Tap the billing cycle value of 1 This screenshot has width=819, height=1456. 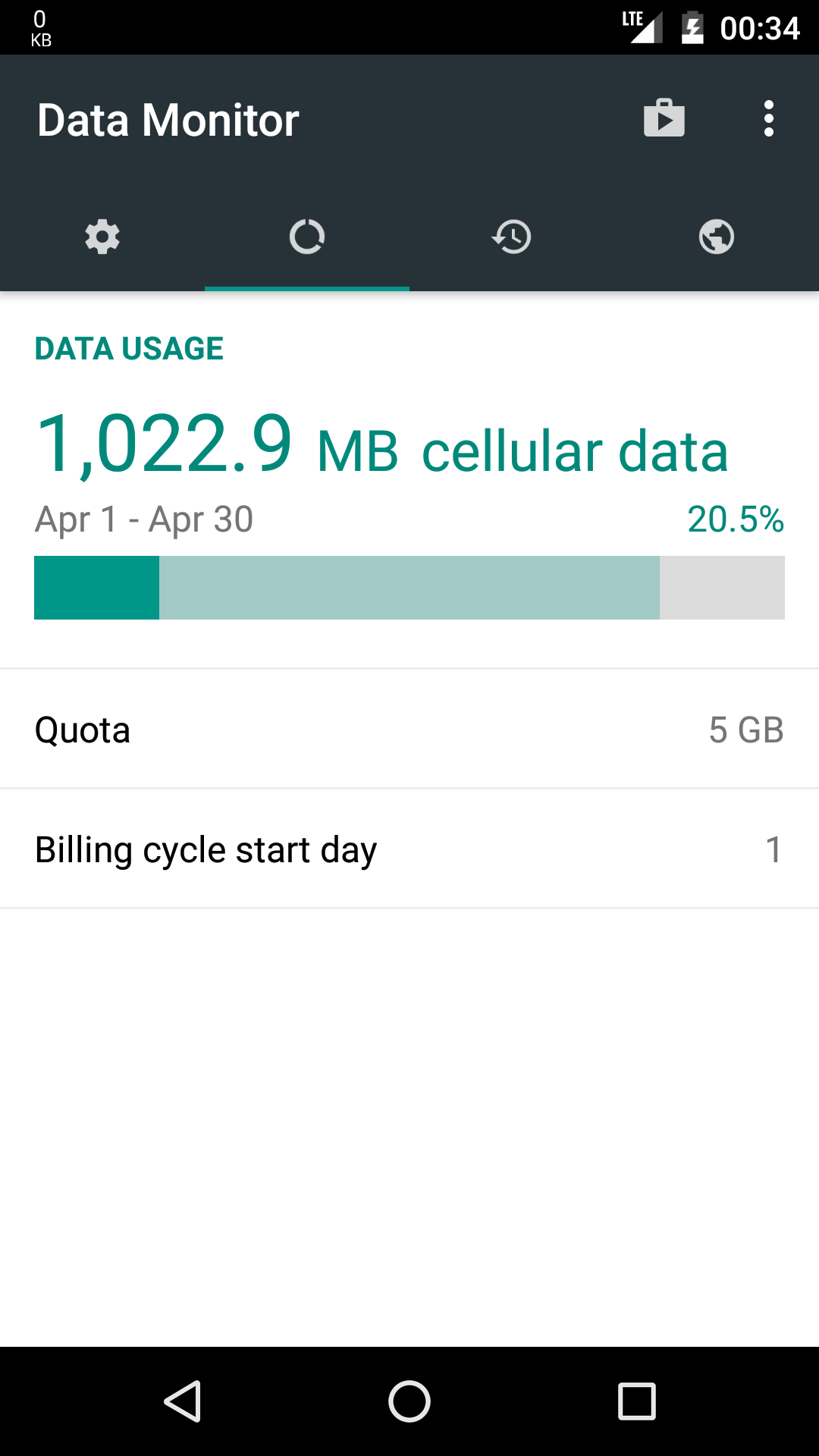pos(773,851)
